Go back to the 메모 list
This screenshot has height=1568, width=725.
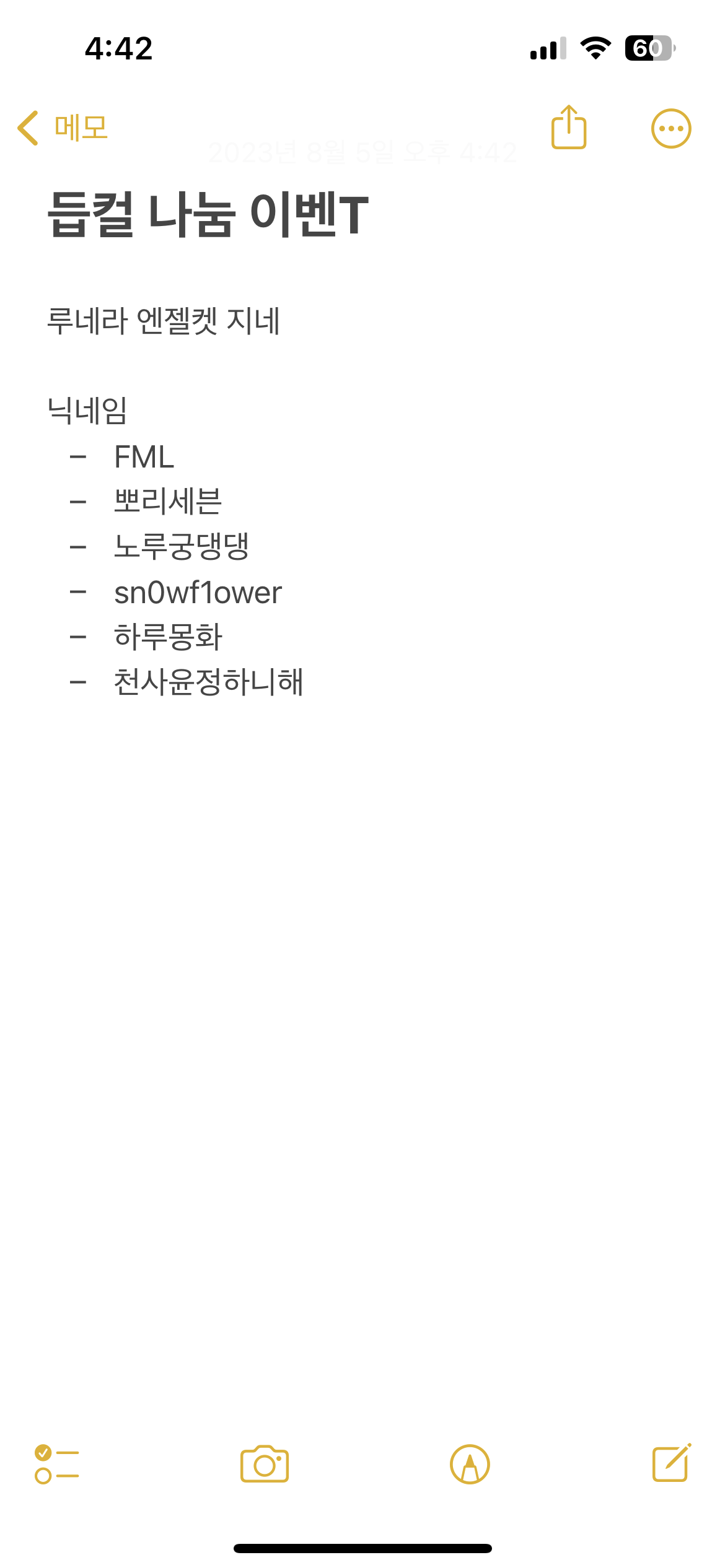coord(63,128)
